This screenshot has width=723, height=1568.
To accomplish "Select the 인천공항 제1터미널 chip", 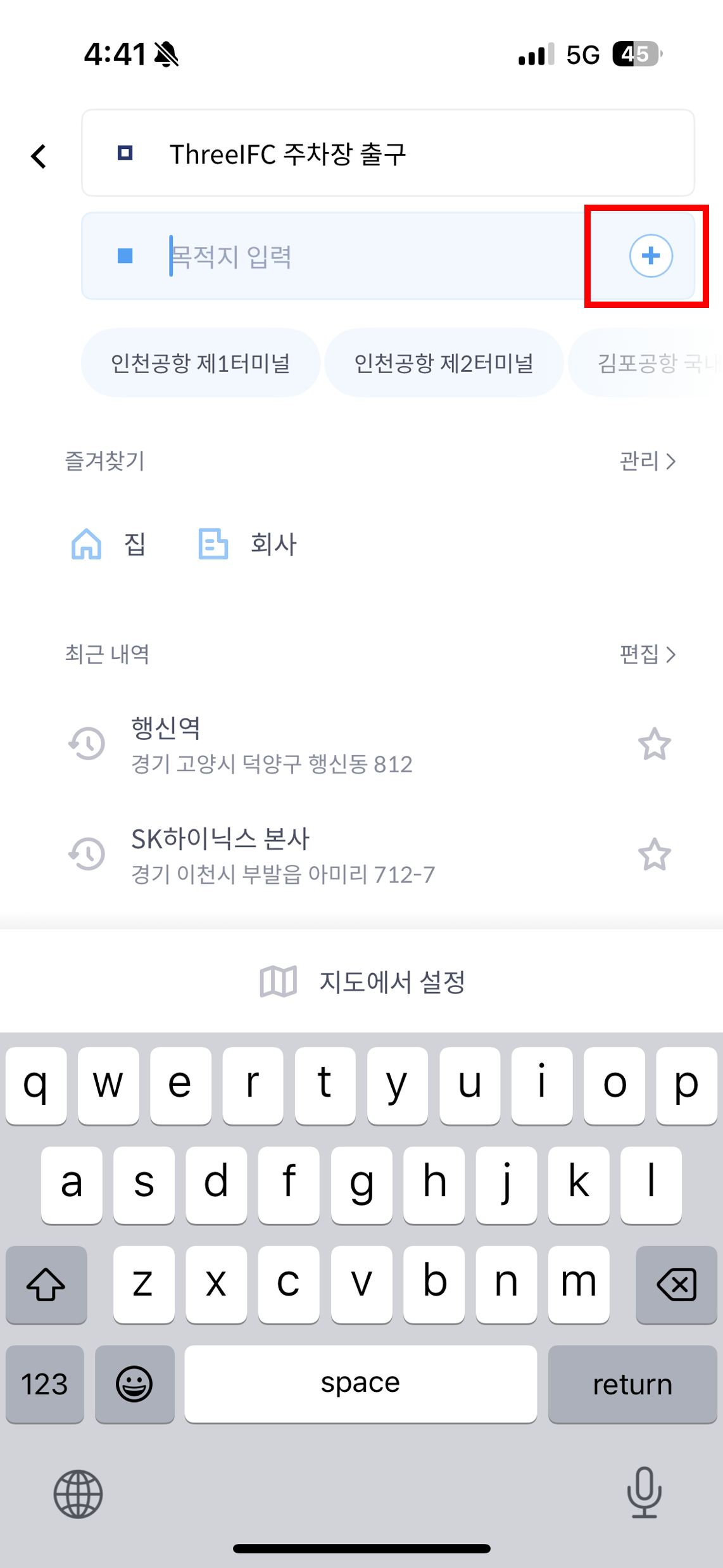I will pos(200,363).
